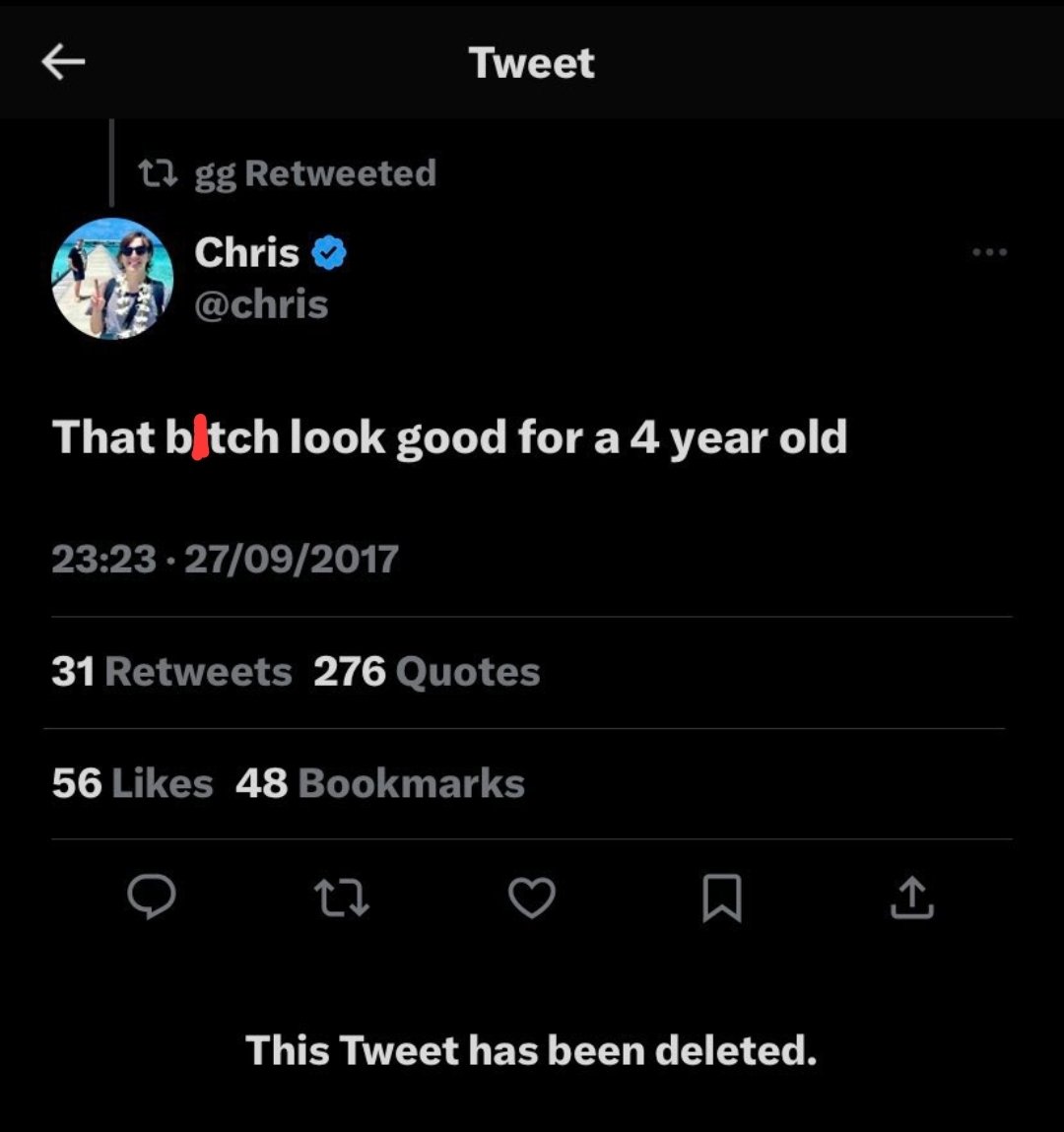Go back using the arrow
The image size is (1064, 1132).
[63, 63]
